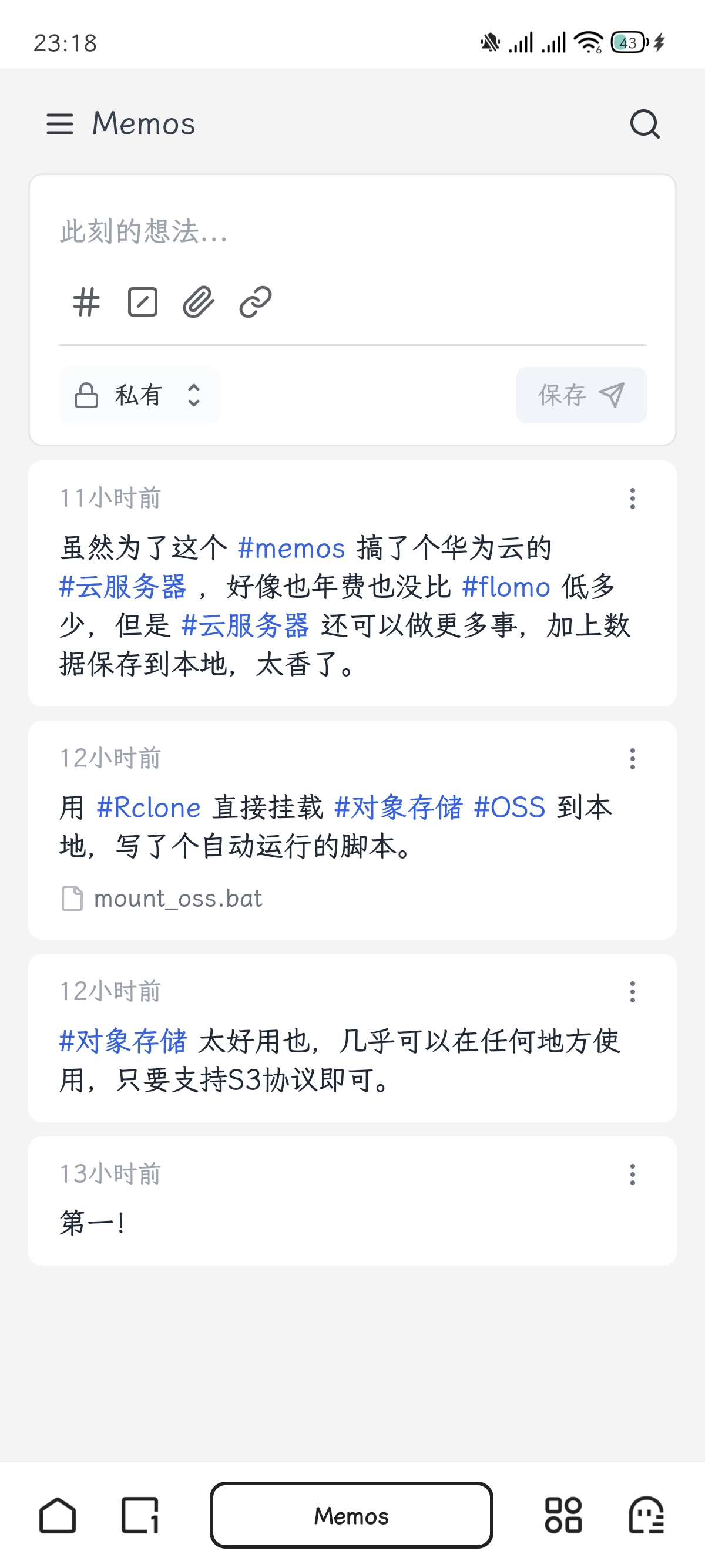Open the #flomo hashtag link
The width and height of the screenshot is (705, 1568).
(506, 586)
